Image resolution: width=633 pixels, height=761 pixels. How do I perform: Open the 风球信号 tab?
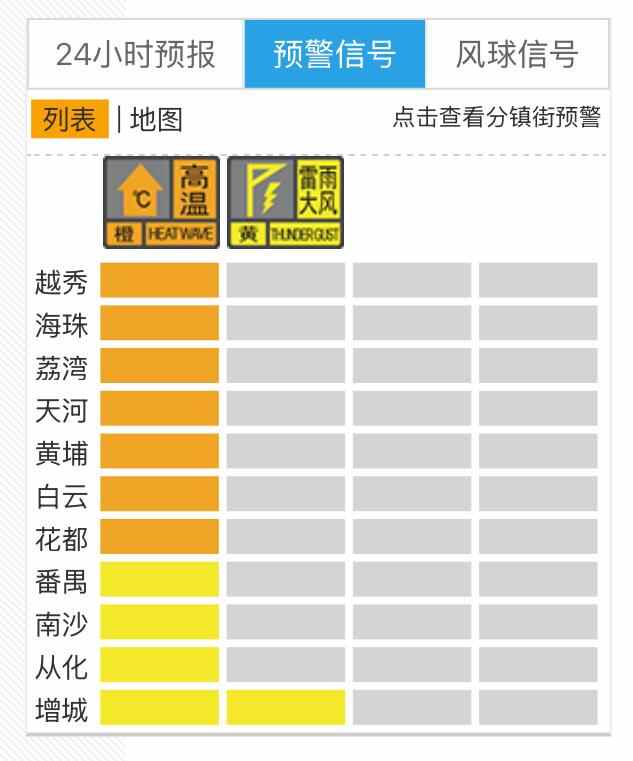517,54
